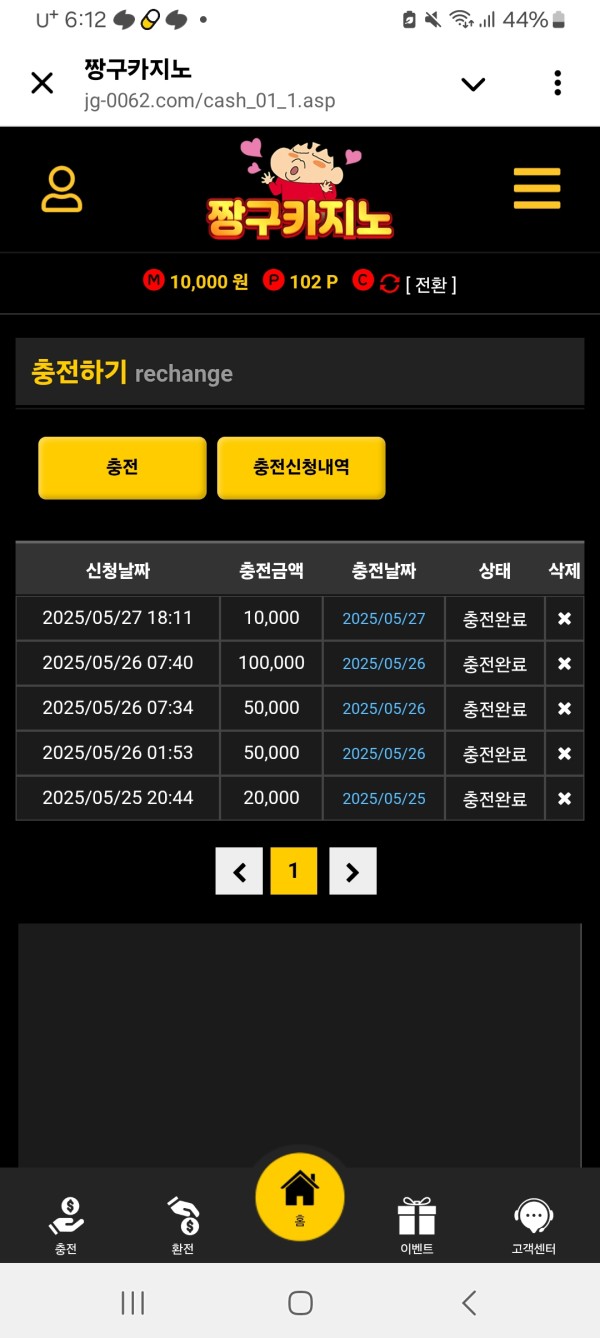Delete the 2025/05/27 18:11 entry

(x=564, y=619)
